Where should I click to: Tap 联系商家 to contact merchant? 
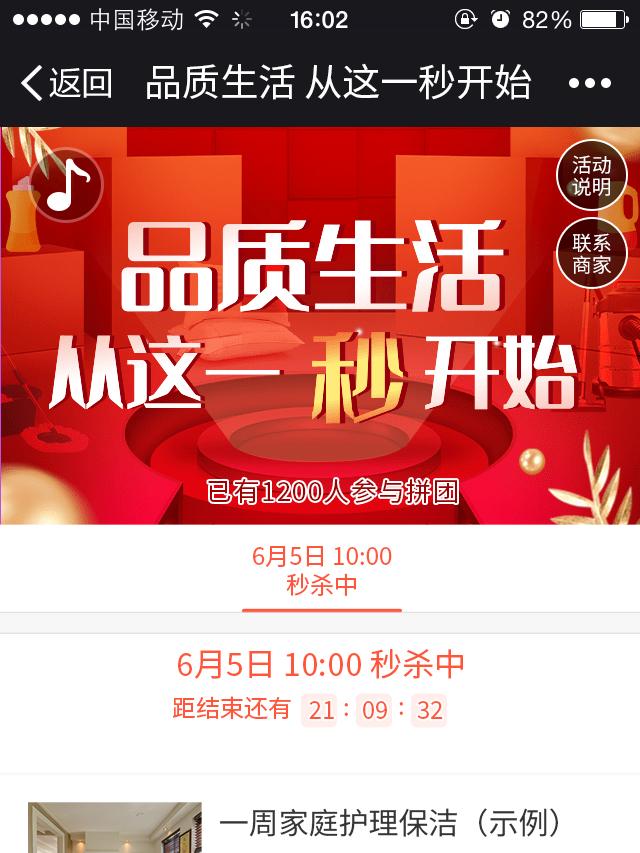591,254
